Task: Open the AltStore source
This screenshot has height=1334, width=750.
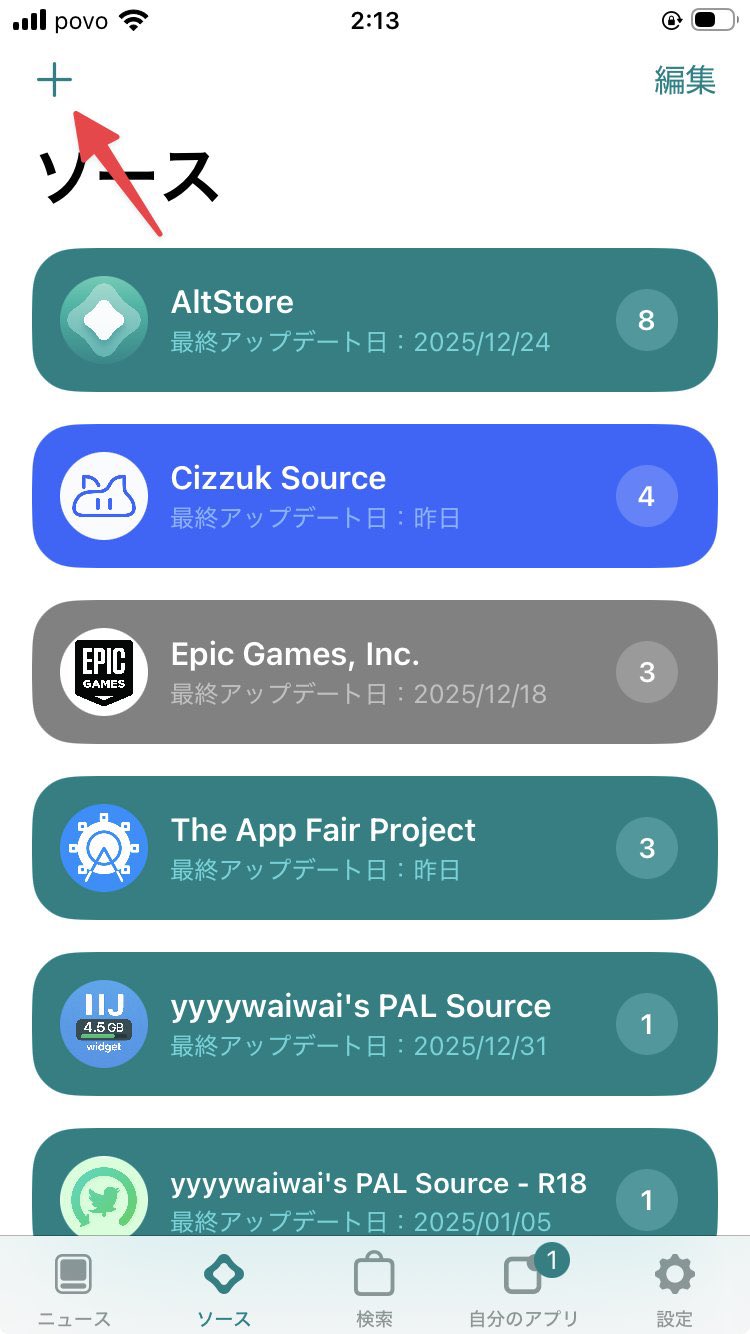Action: point(375,320)
